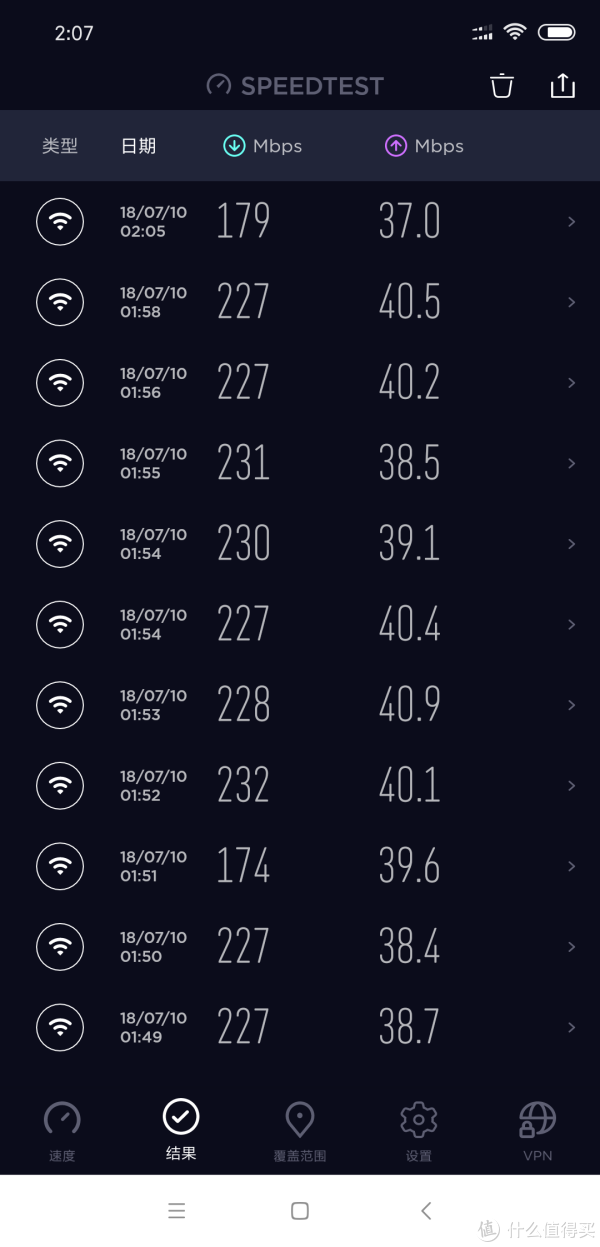Open the 覆盖范围 tab
This screenshot has height=1247, width=600.
[x=300, y=1133]
